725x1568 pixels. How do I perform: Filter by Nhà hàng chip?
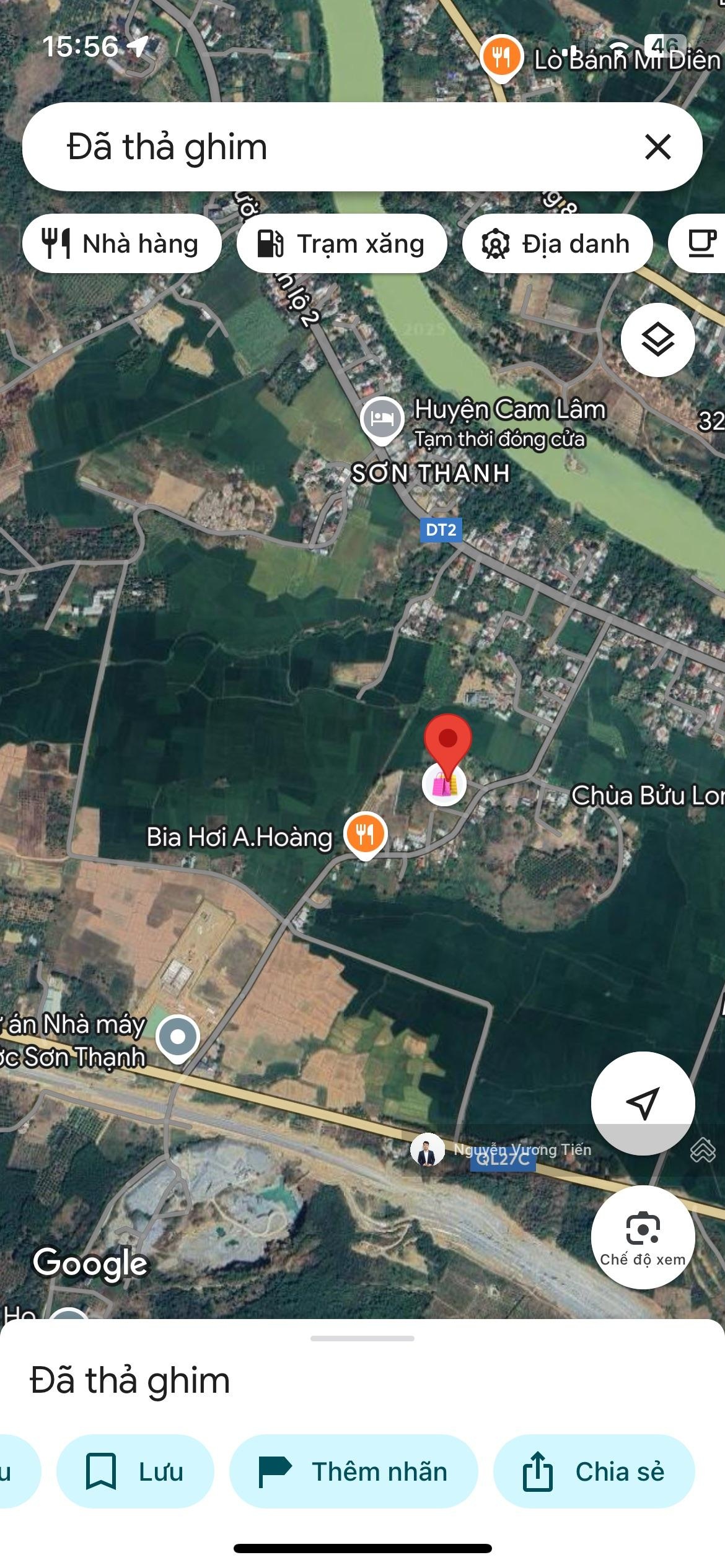(x=121, y=244)
